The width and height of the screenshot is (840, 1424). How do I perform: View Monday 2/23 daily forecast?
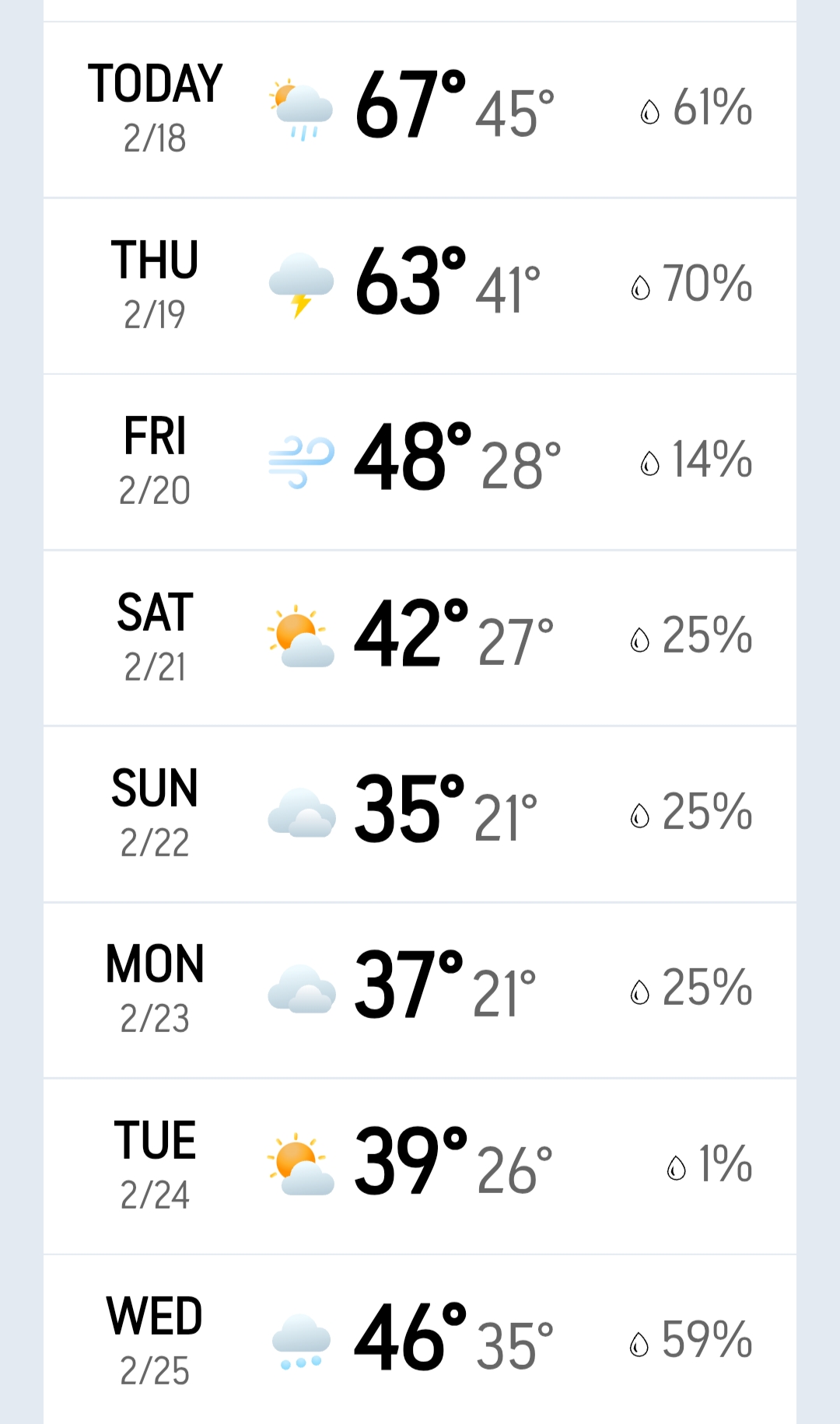pos(420,990)
